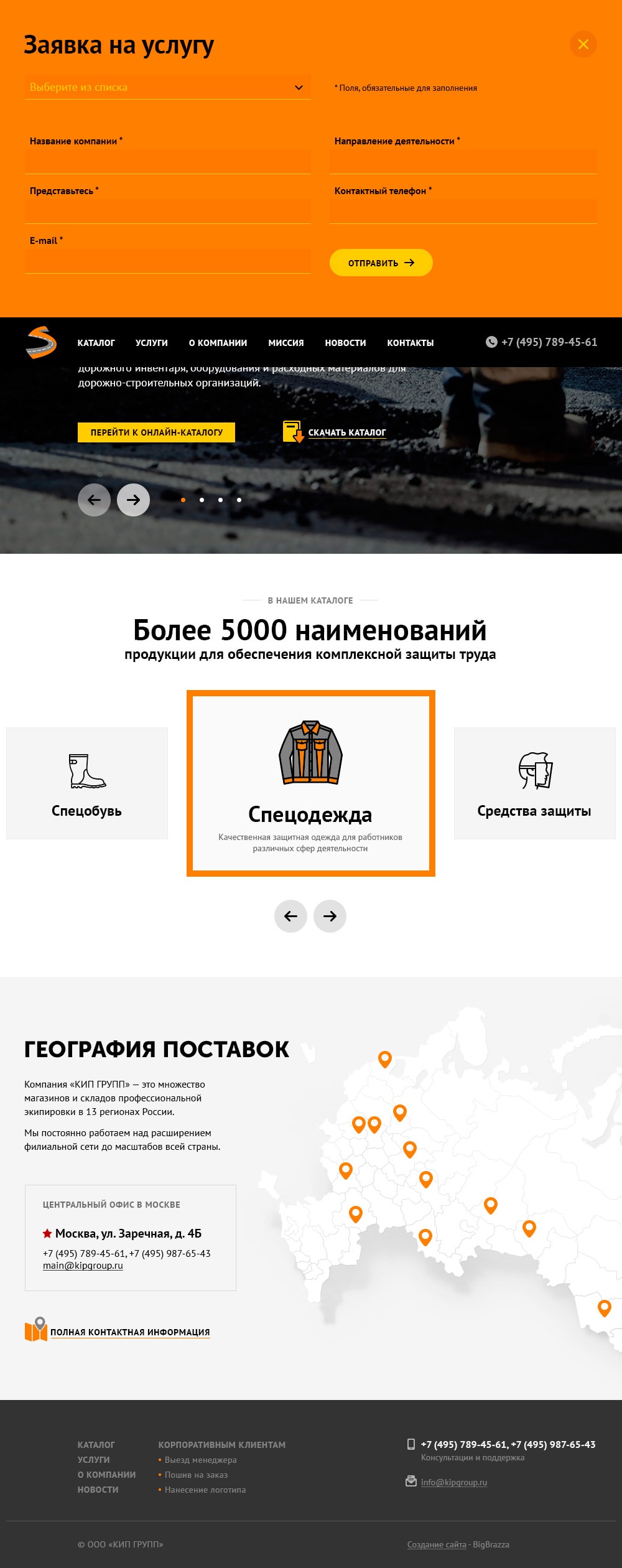Close the service request form
This screenshot has width=622, height=1568.
pos(583,44)
